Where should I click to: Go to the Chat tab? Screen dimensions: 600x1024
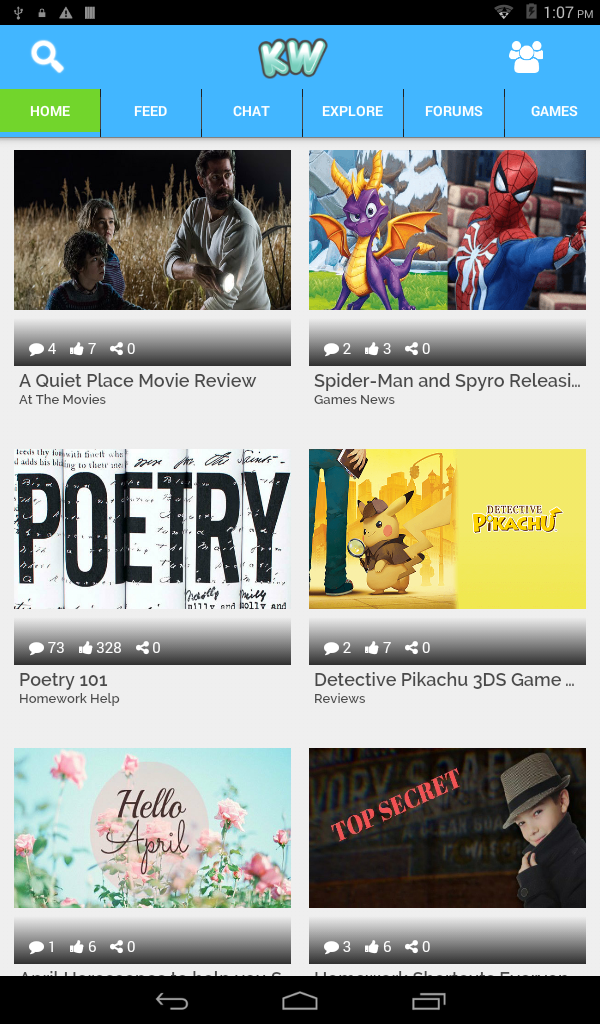click(251, 111)
